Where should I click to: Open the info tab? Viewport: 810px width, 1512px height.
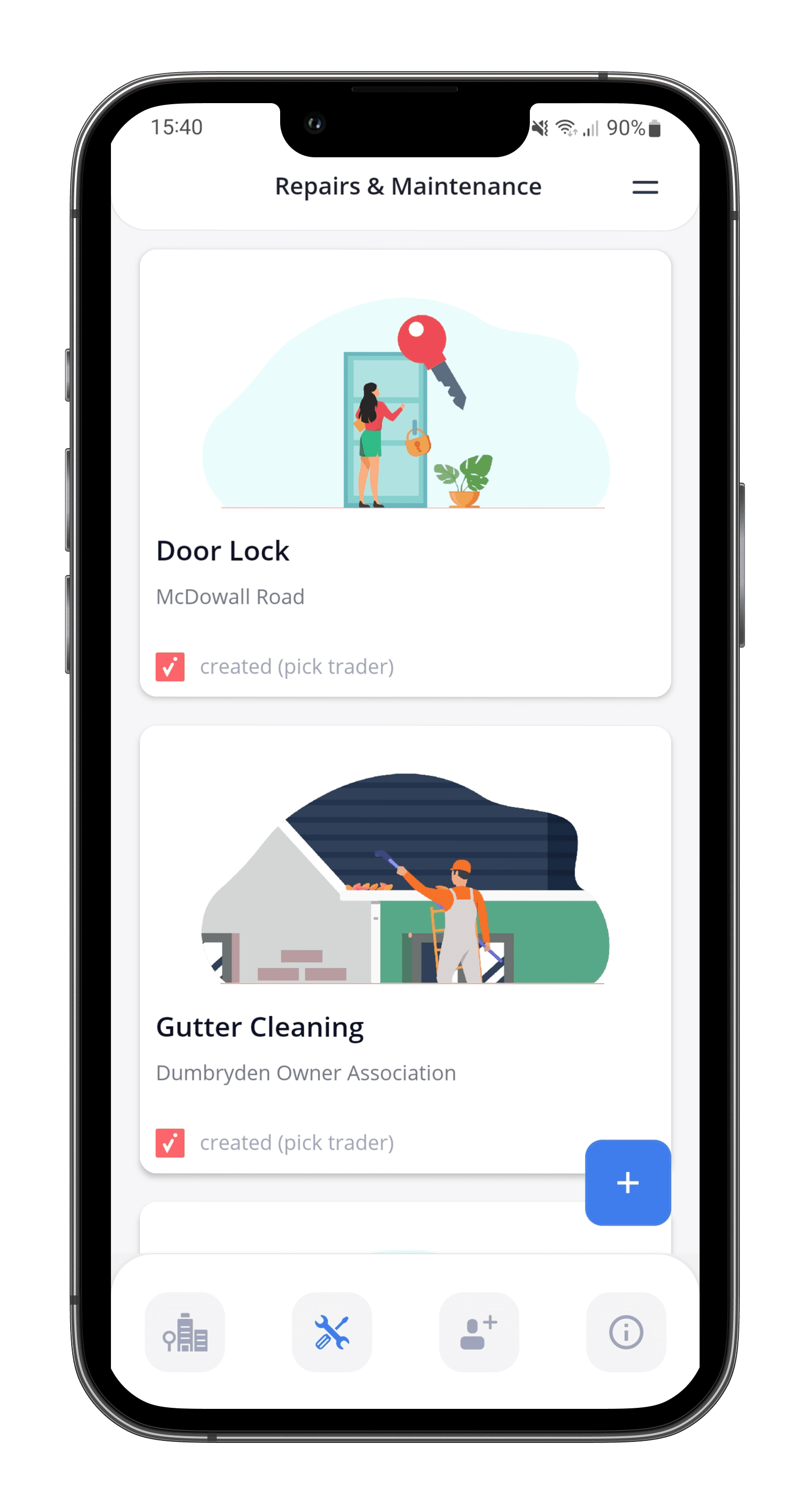point(626,1332)
